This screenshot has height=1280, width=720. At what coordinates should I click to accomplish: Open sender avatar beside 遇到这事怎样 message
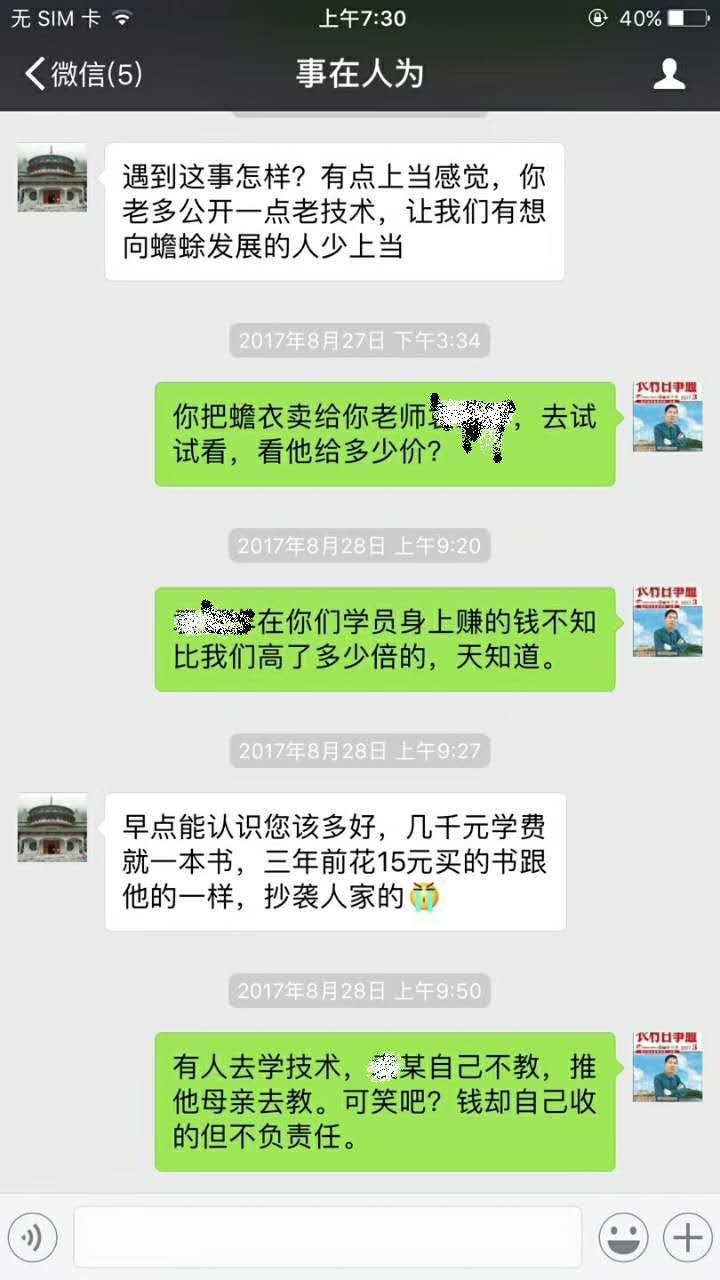pos(52,178)
